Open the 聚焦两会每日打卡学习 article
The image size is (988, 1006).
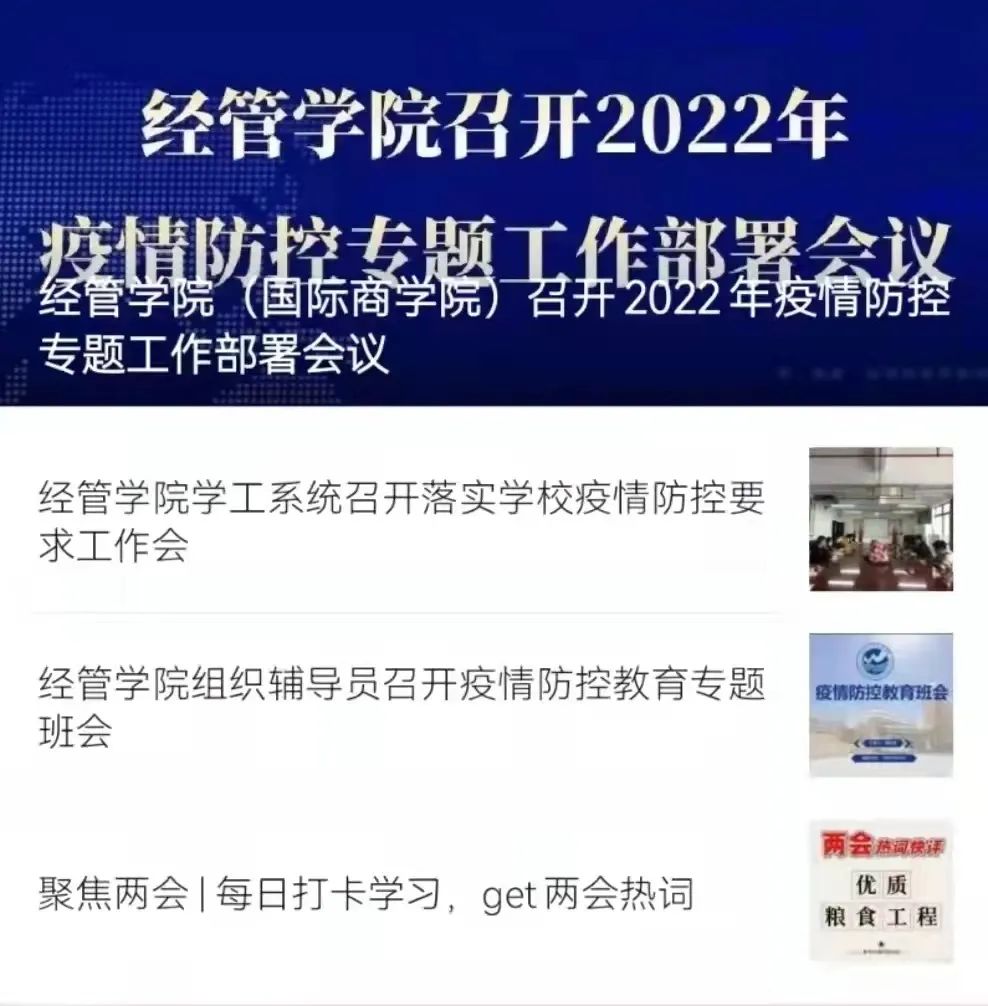click(x=366, y=893)
